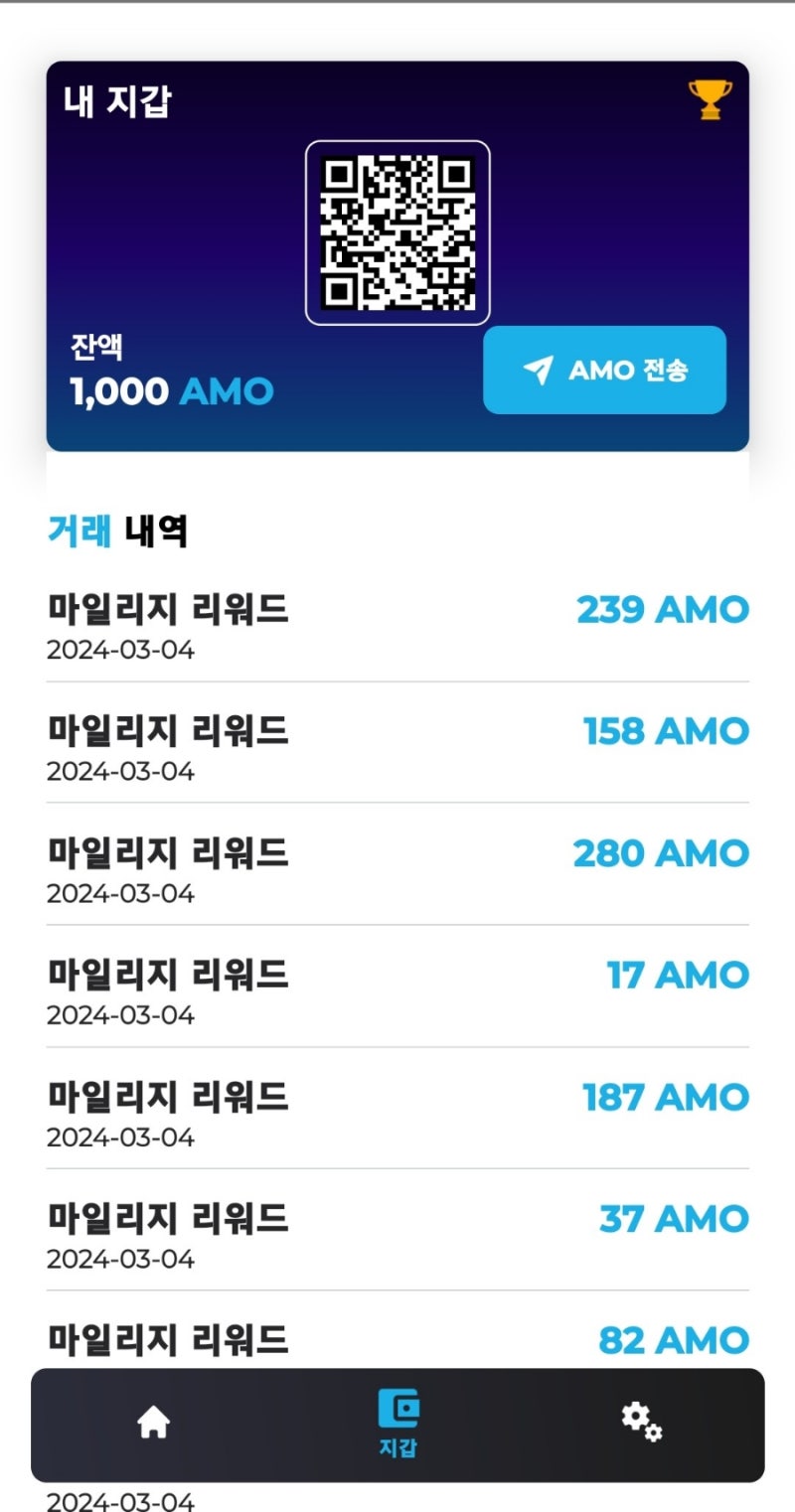795x1512 pixels.
Task: Tap the 82 AMO transaction entry
Action: (x=397, y=1340)
